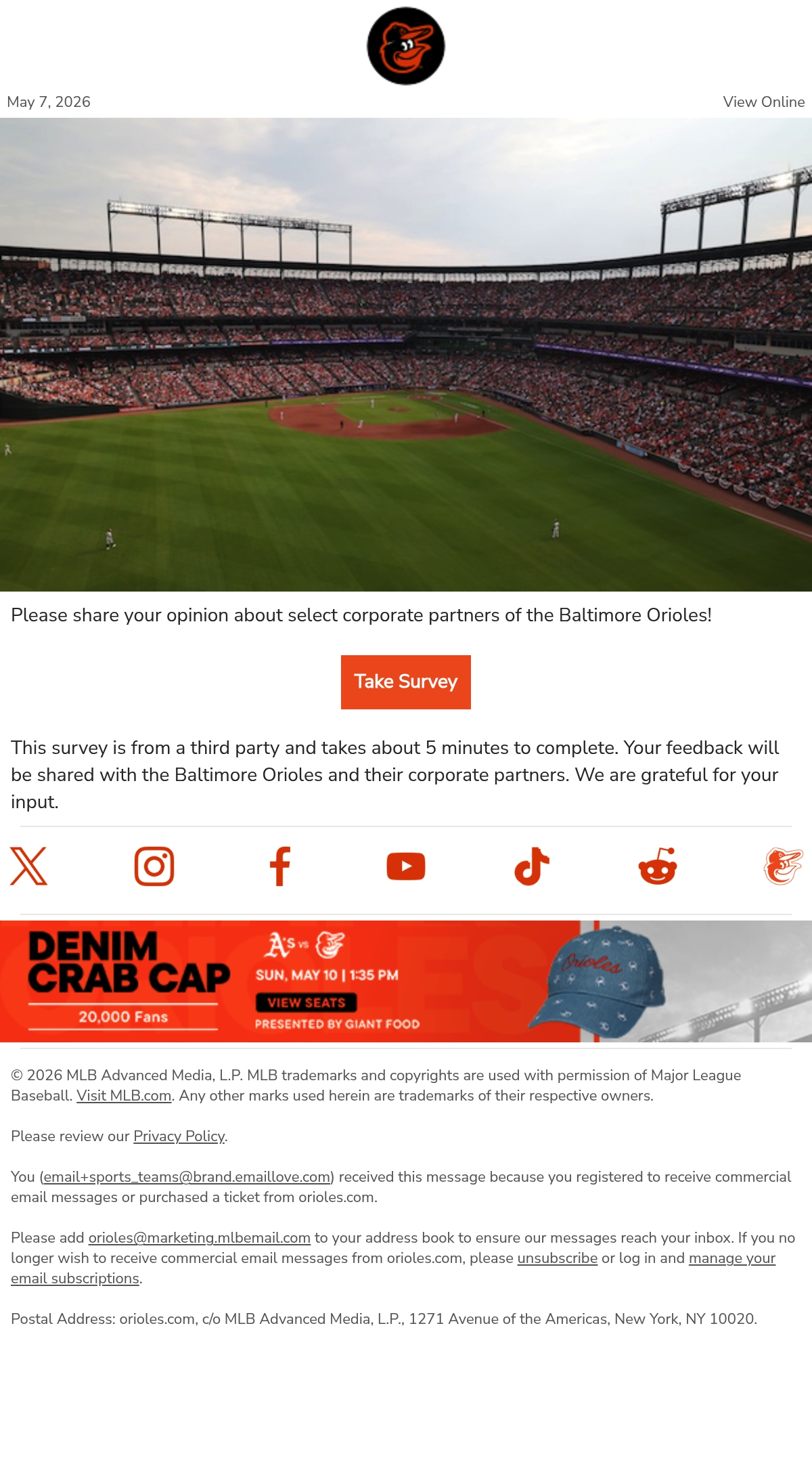Viewport: 812px width, 1462px height.
Task: Read the Privacy Policy link
Action: click(179, 1136)
